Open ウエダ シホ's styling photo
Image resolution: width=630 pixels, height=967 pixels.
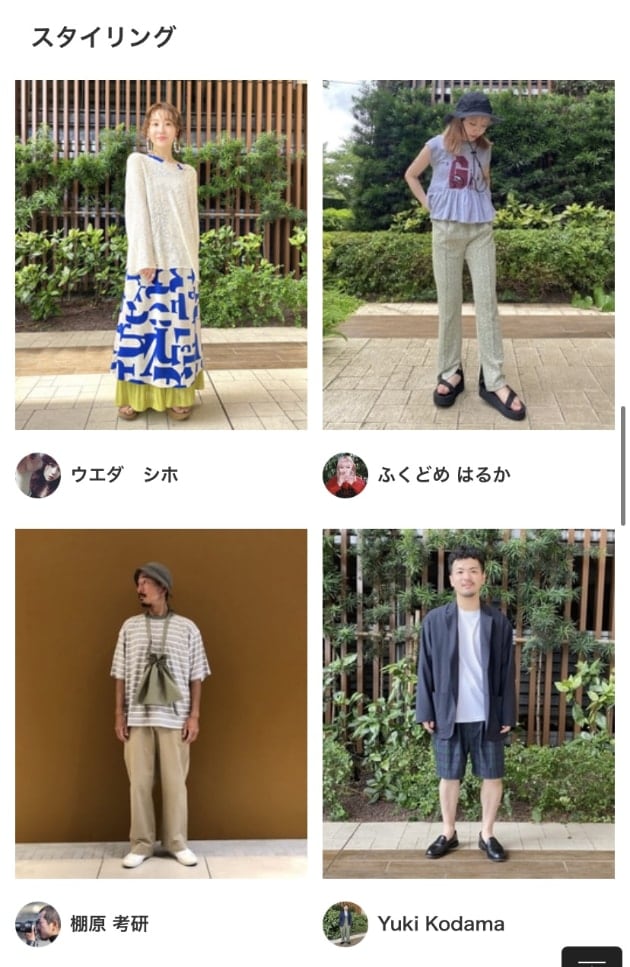tap(161, 255)
